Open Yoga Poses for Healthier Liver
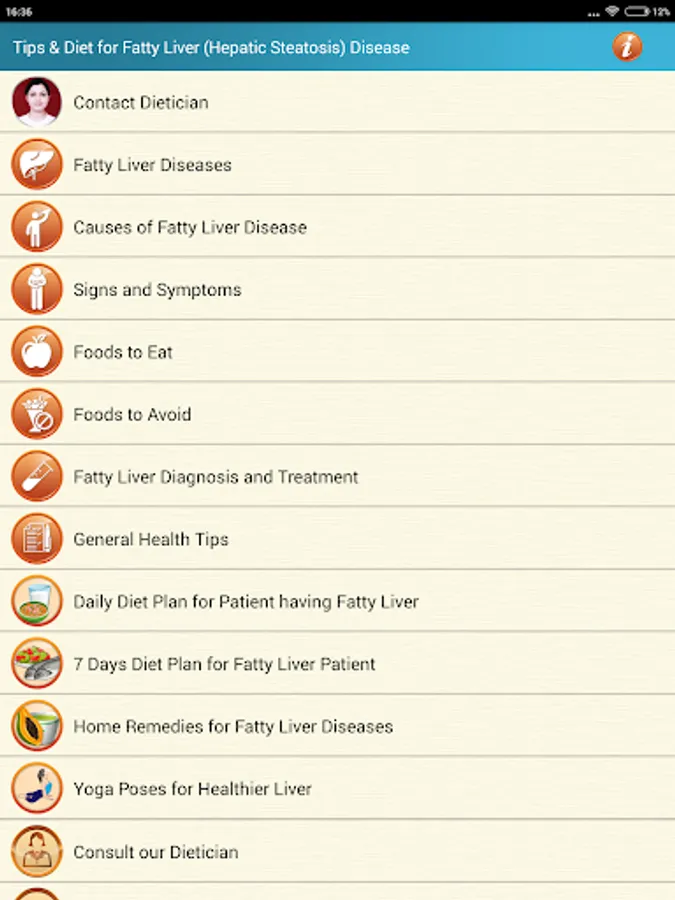 pos(192,789)
